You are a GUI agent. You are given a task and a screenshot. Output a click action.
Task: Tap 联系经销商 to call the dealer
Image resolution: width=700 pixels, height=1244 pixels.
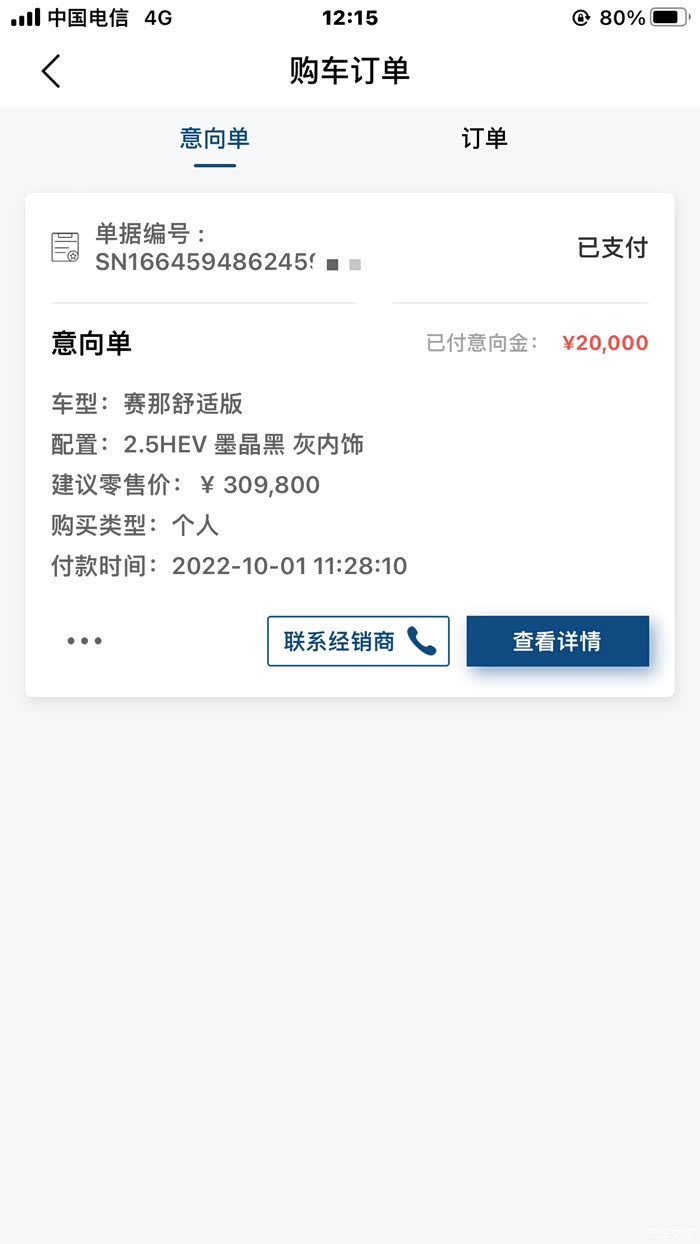pos(358,641)
